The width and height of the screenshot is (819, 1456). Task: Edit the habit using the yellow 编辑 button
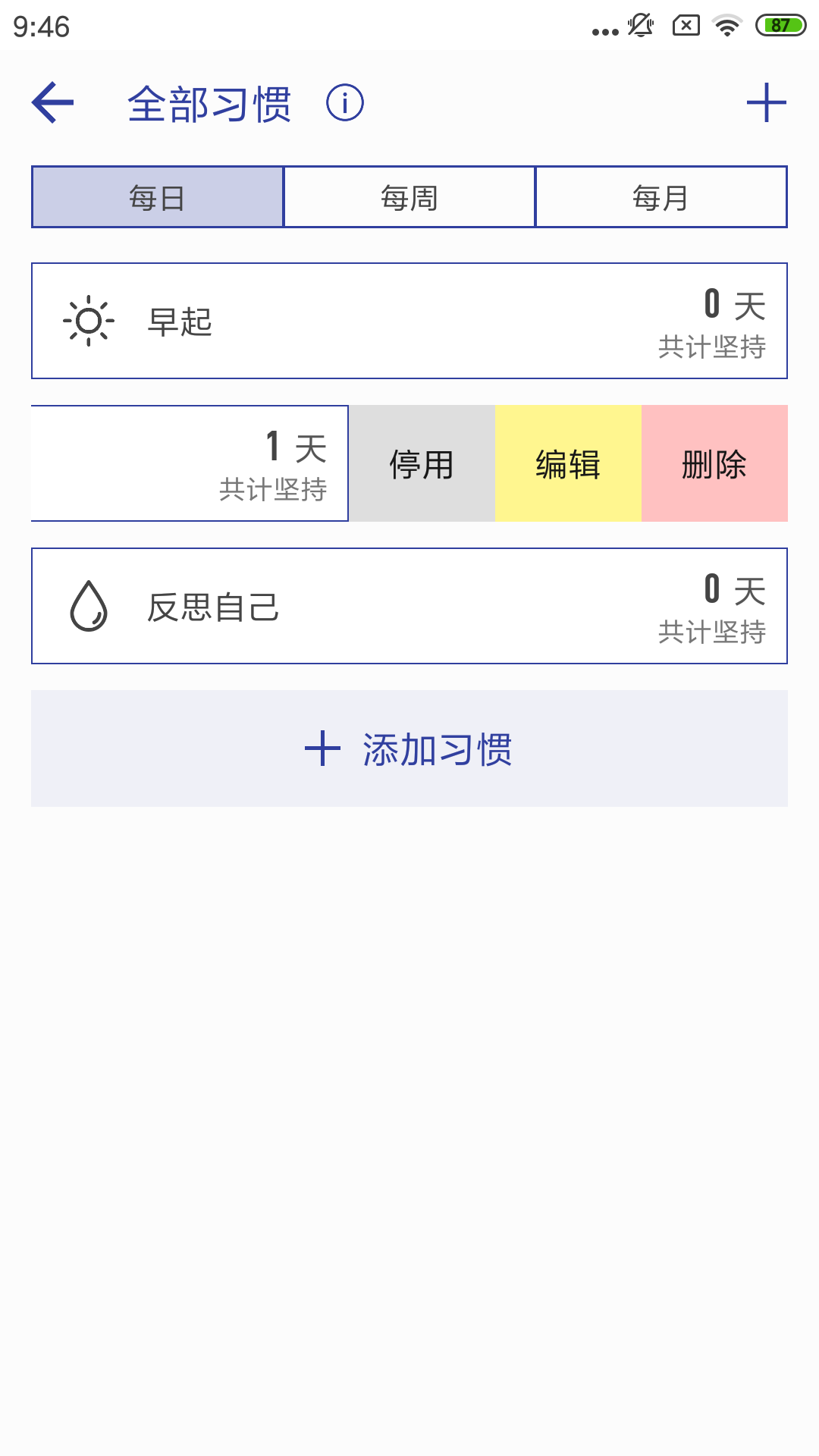point(566,463)
